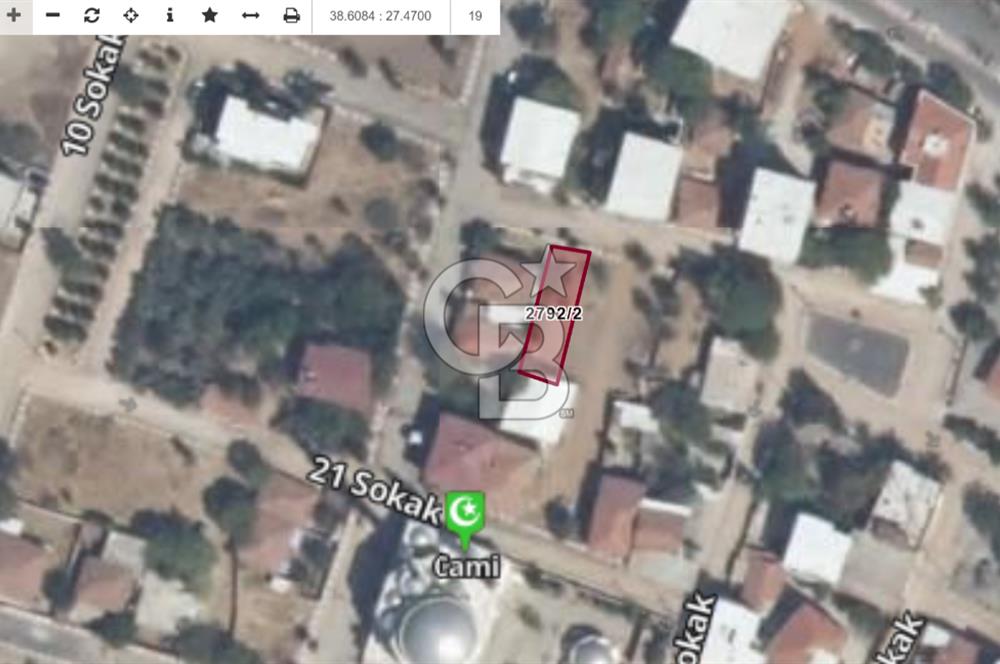Zoom out with the minus button
This screenshot has width=1000, height=664.
pos(53,16)
